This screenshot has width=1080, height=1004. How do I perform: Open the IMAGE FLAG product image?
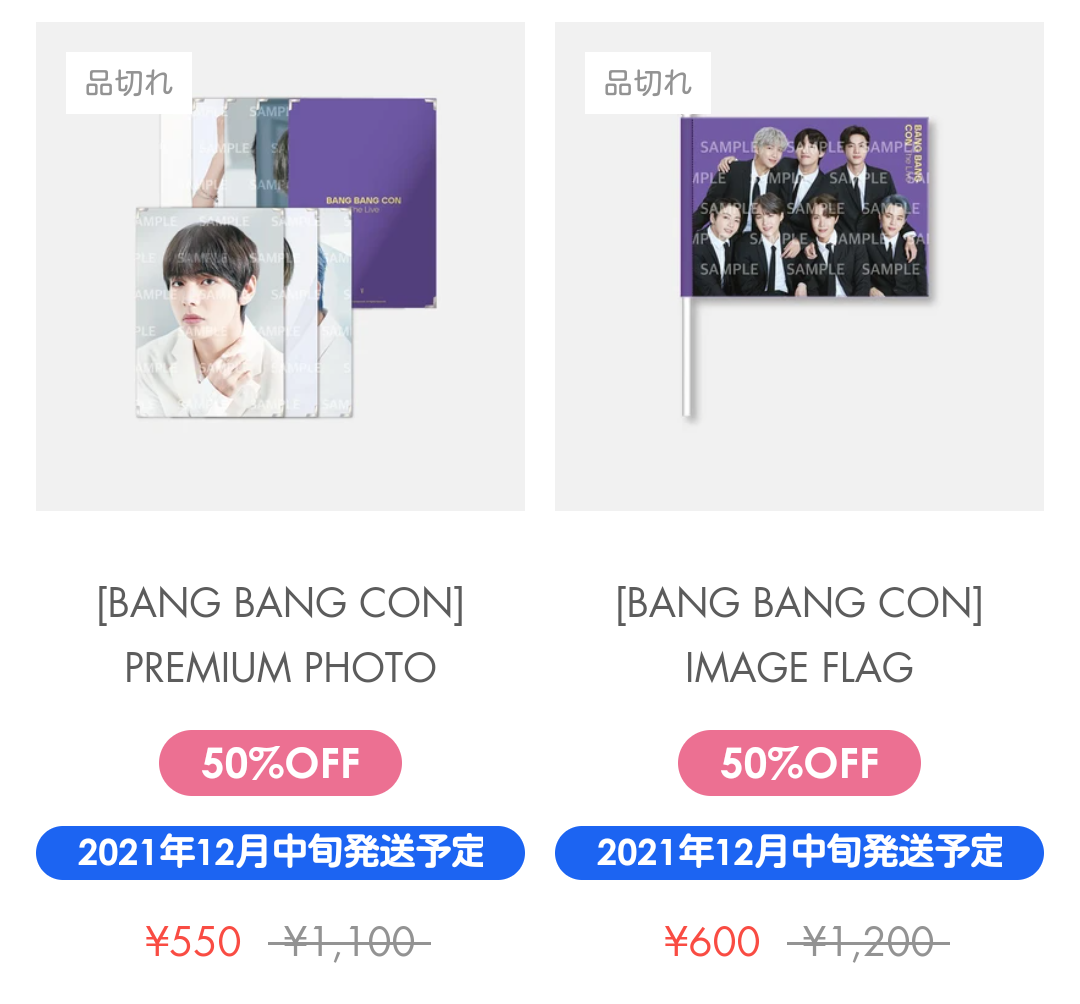(x=799, y=266)
